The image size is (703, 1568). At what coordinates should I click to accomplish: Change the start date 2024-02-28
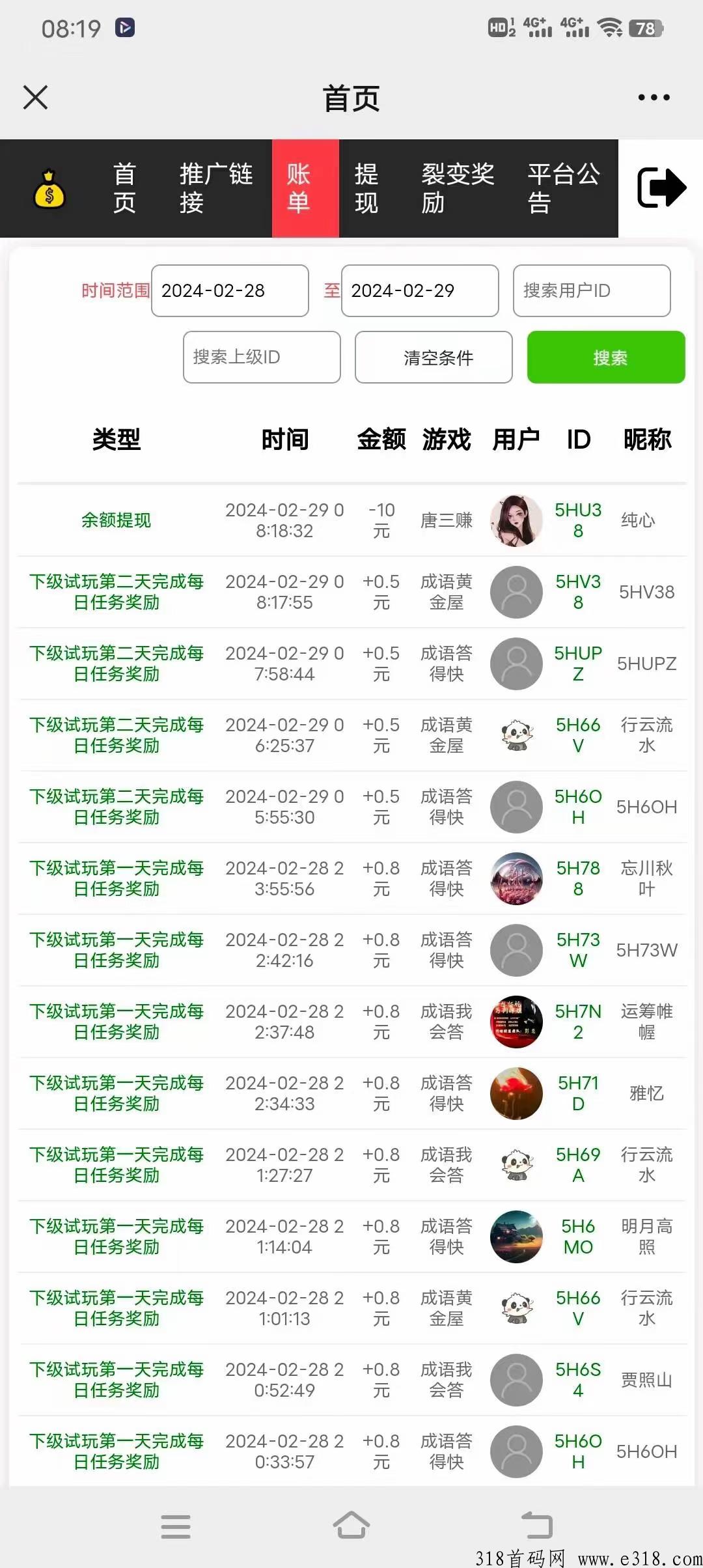(x=230, y=291)
